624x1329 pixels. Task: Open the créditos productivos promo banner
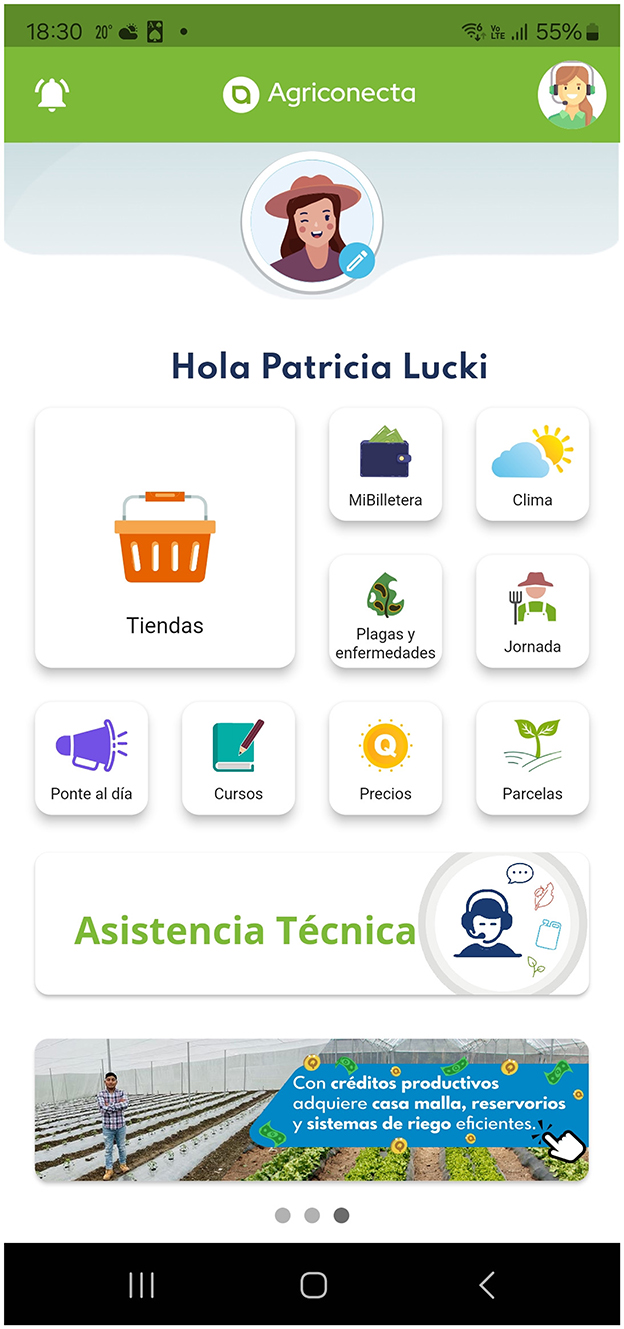tap(312, 1110)
